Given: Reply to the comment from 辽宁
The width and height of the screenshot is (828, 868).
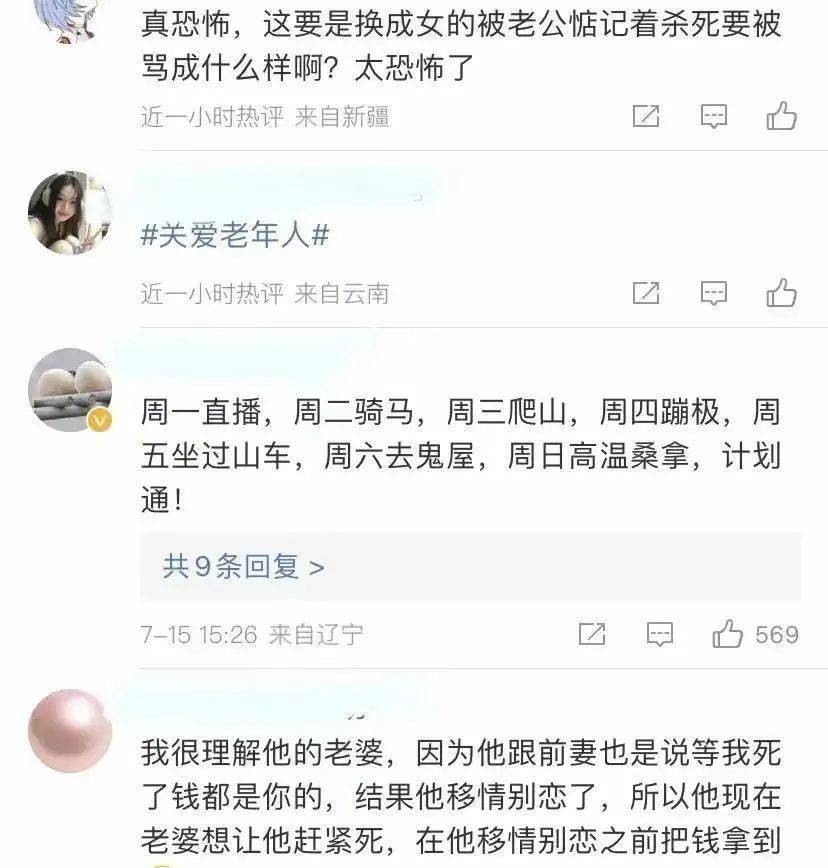Looking at the screenshot, I should tap(659, 634).
